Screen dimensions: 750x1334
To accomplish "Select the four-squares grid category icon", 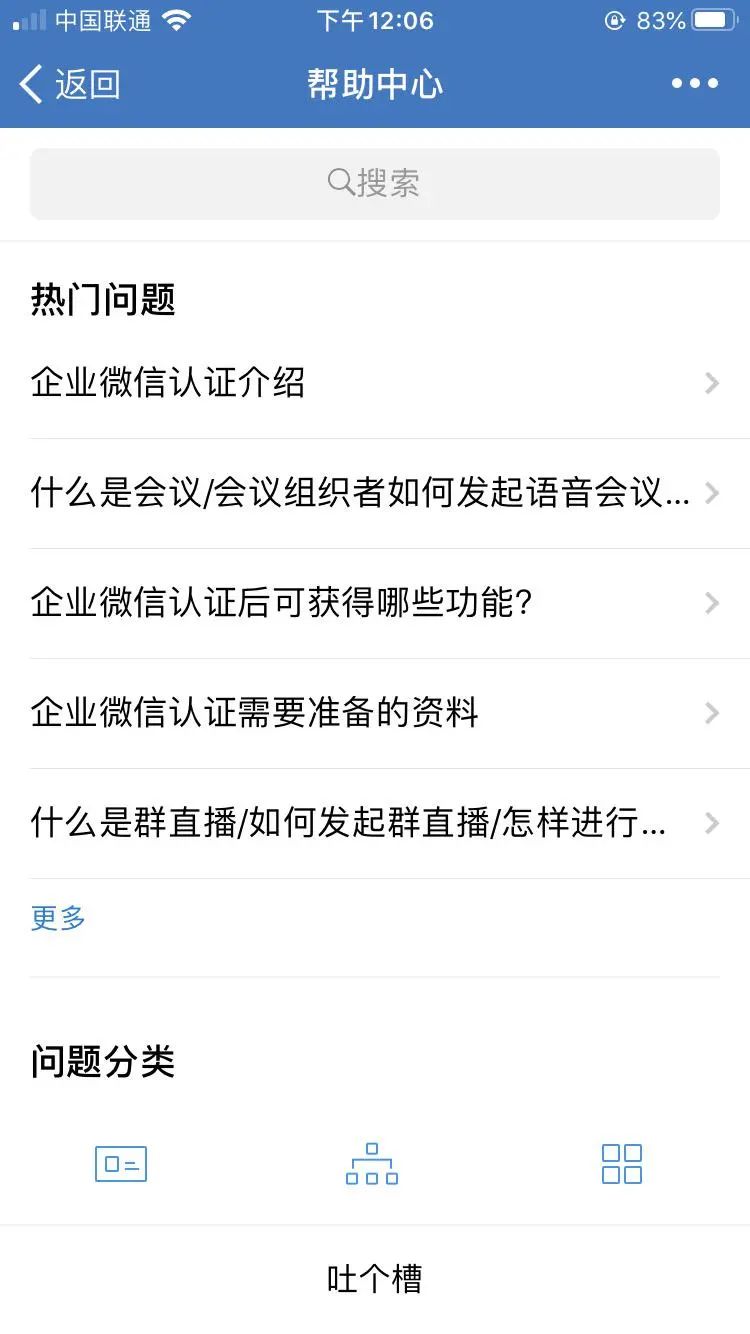I will 622,1164.
